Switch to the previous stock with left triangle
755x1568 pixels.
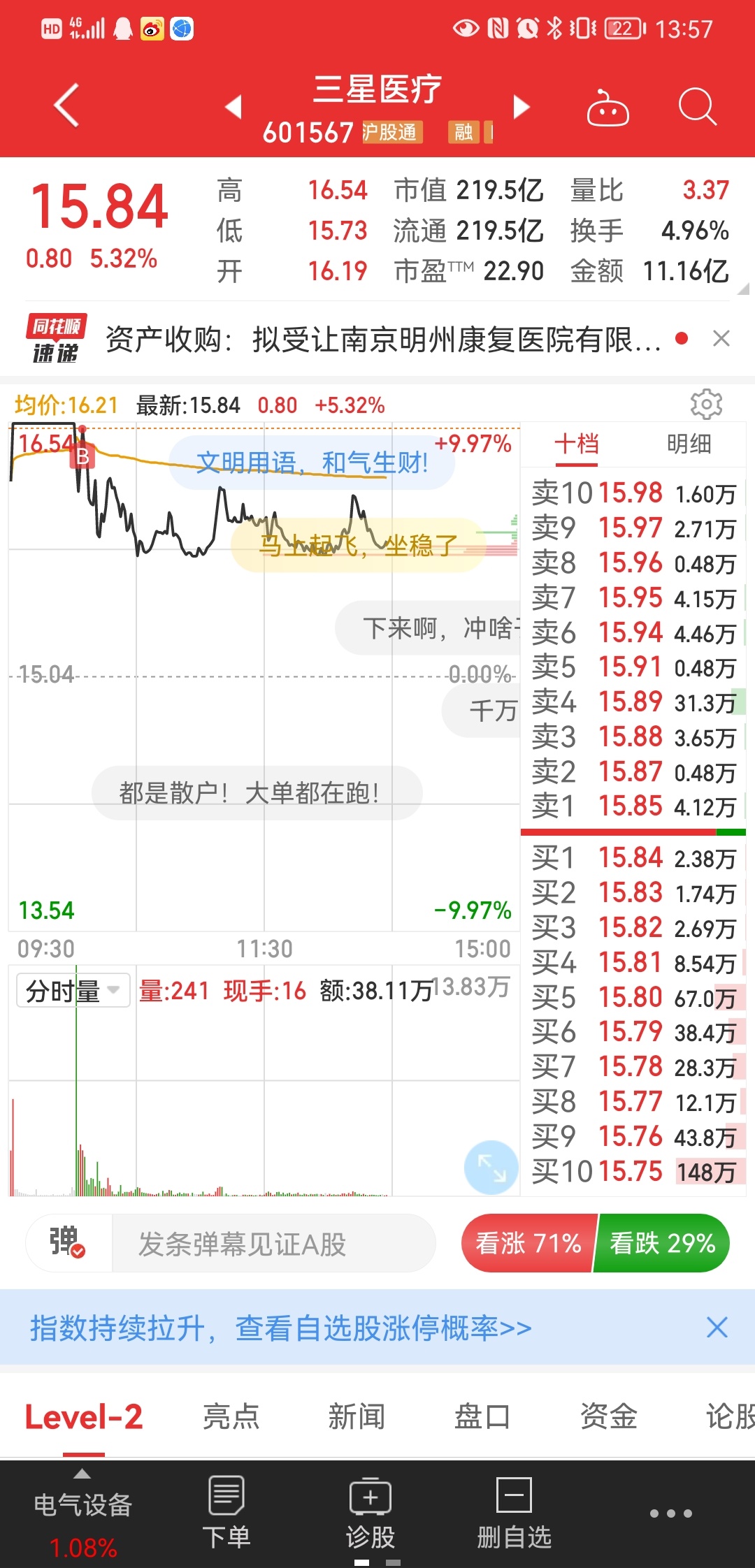[233, 107]
